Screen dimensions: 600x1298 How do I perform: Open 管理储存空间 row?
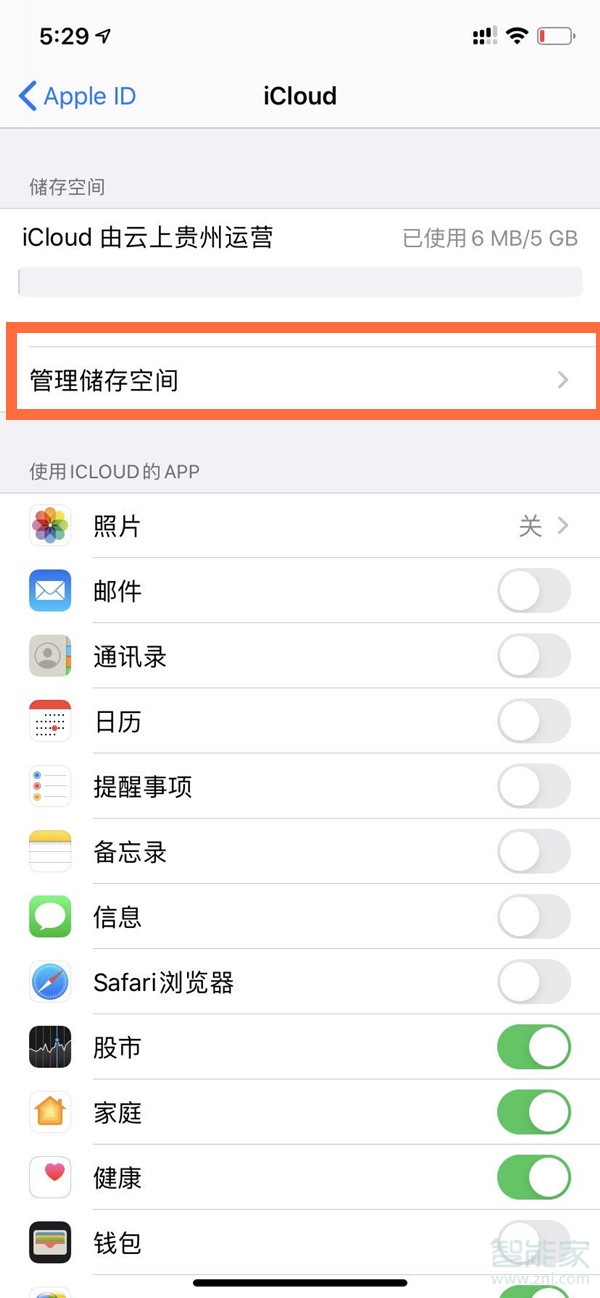tap(300, 381)
